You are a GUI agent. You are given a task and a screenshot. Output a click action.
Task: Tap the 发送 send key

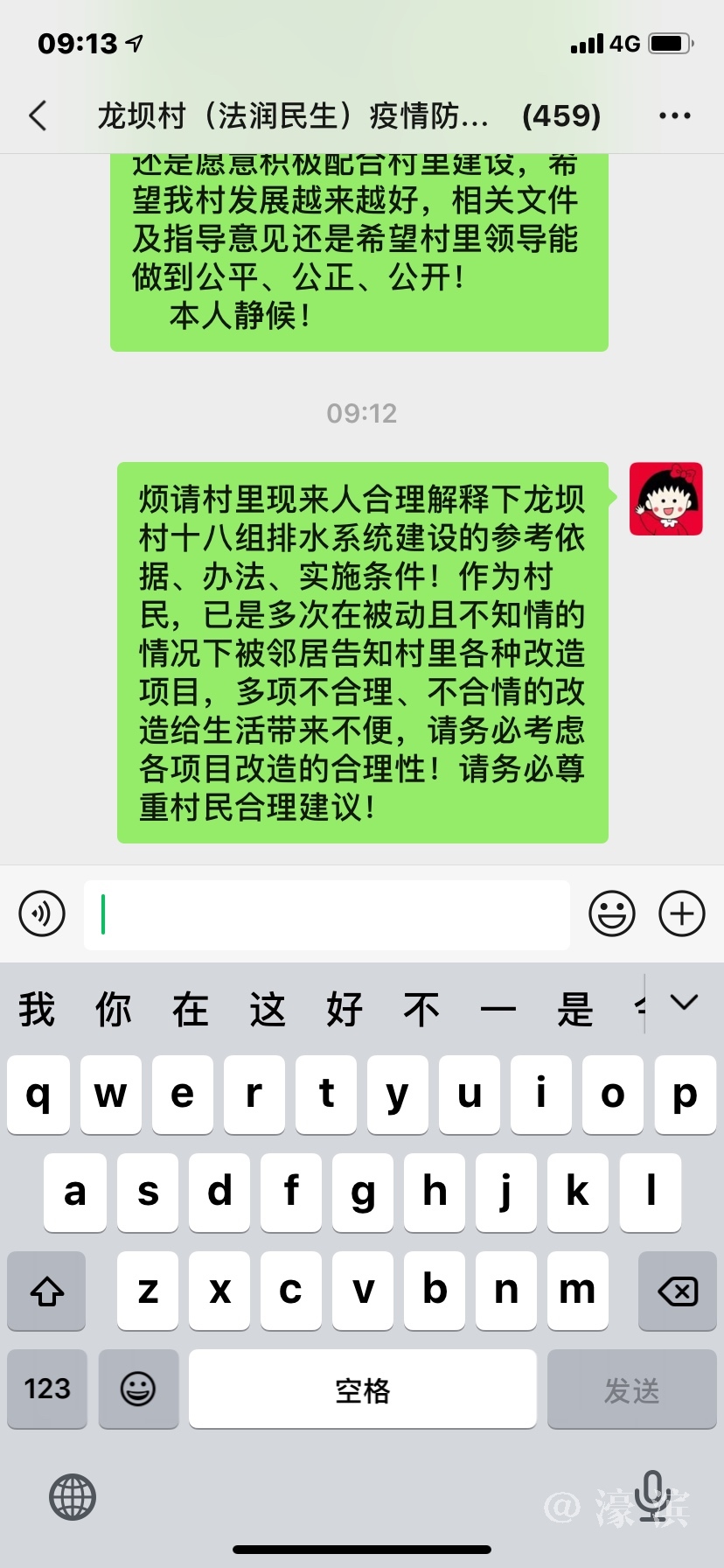pos(631,1389)
